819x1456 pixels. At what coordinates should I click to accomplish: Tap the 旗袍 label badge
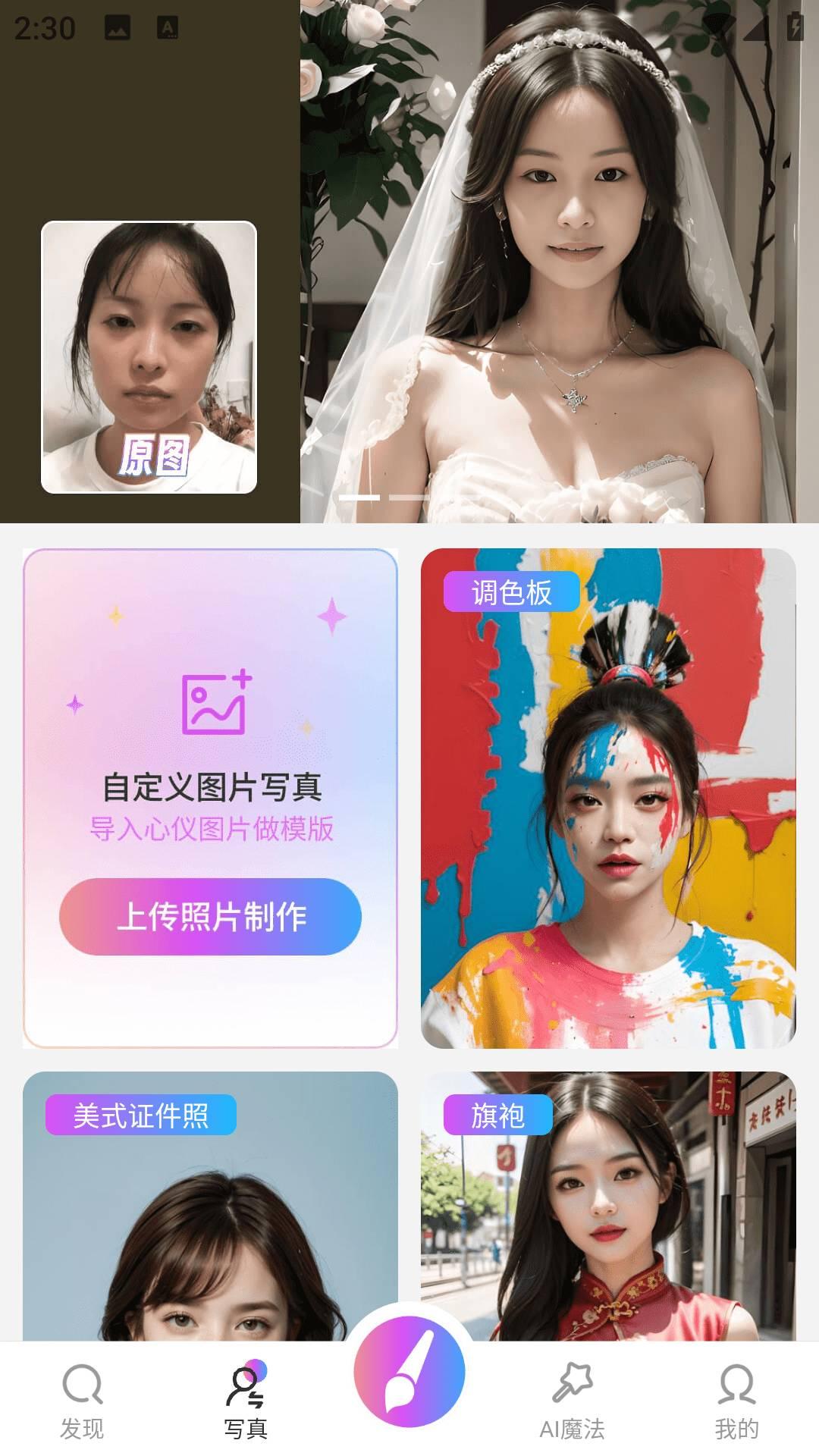[x=498, y=1117]
